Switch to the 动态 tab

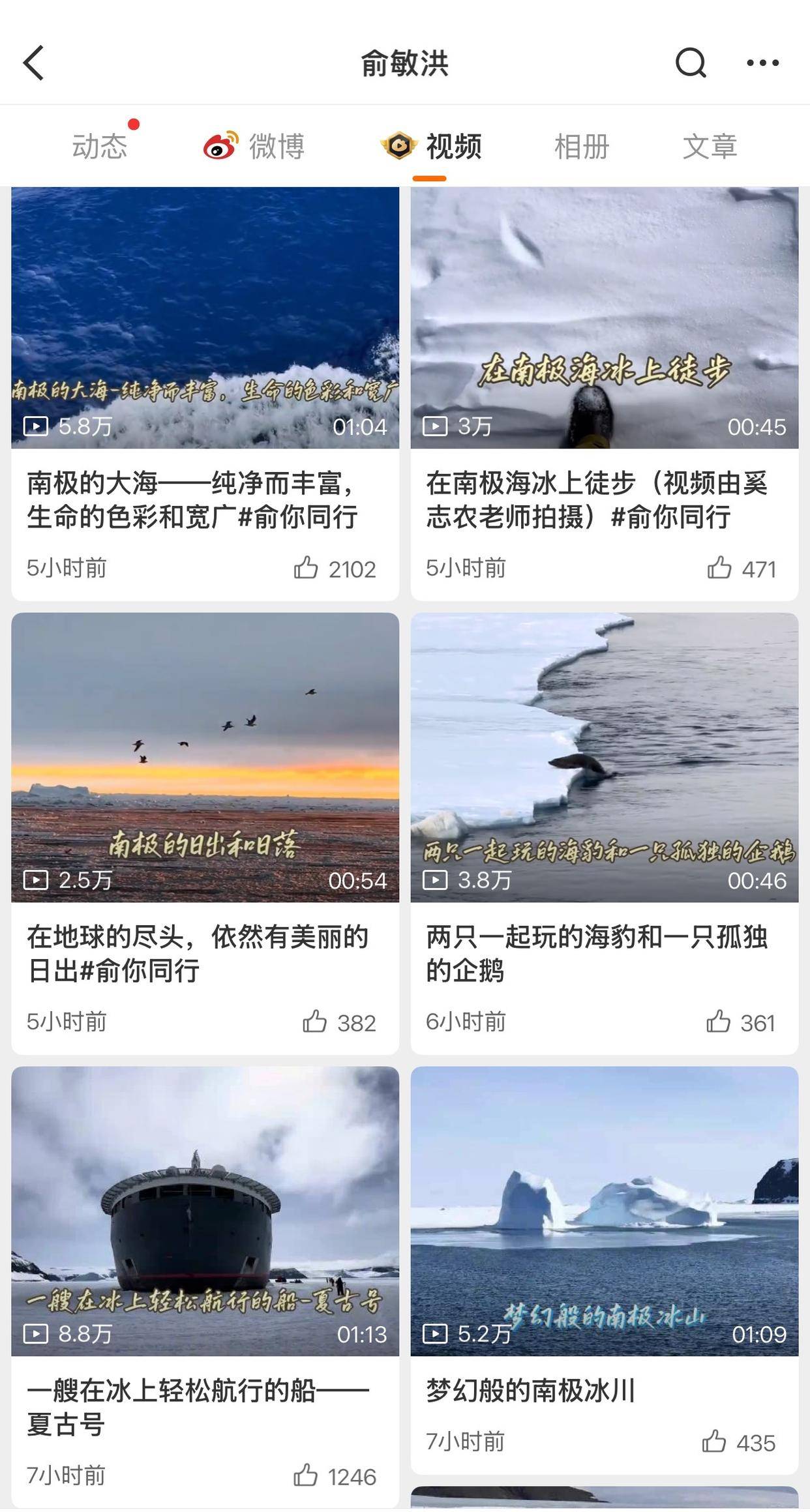(x=99, y=146)
